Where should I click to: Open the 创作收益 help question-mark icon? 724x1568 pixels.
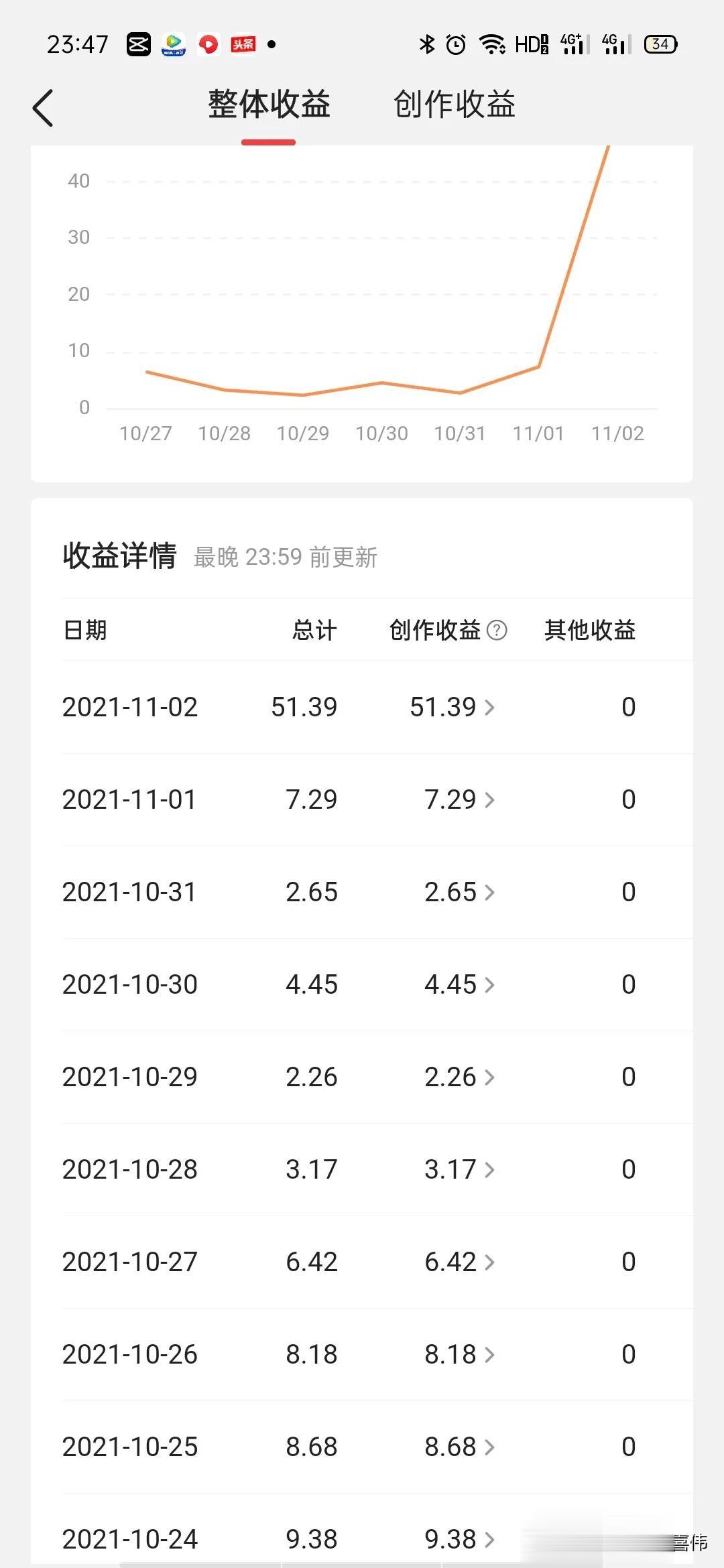497,630
